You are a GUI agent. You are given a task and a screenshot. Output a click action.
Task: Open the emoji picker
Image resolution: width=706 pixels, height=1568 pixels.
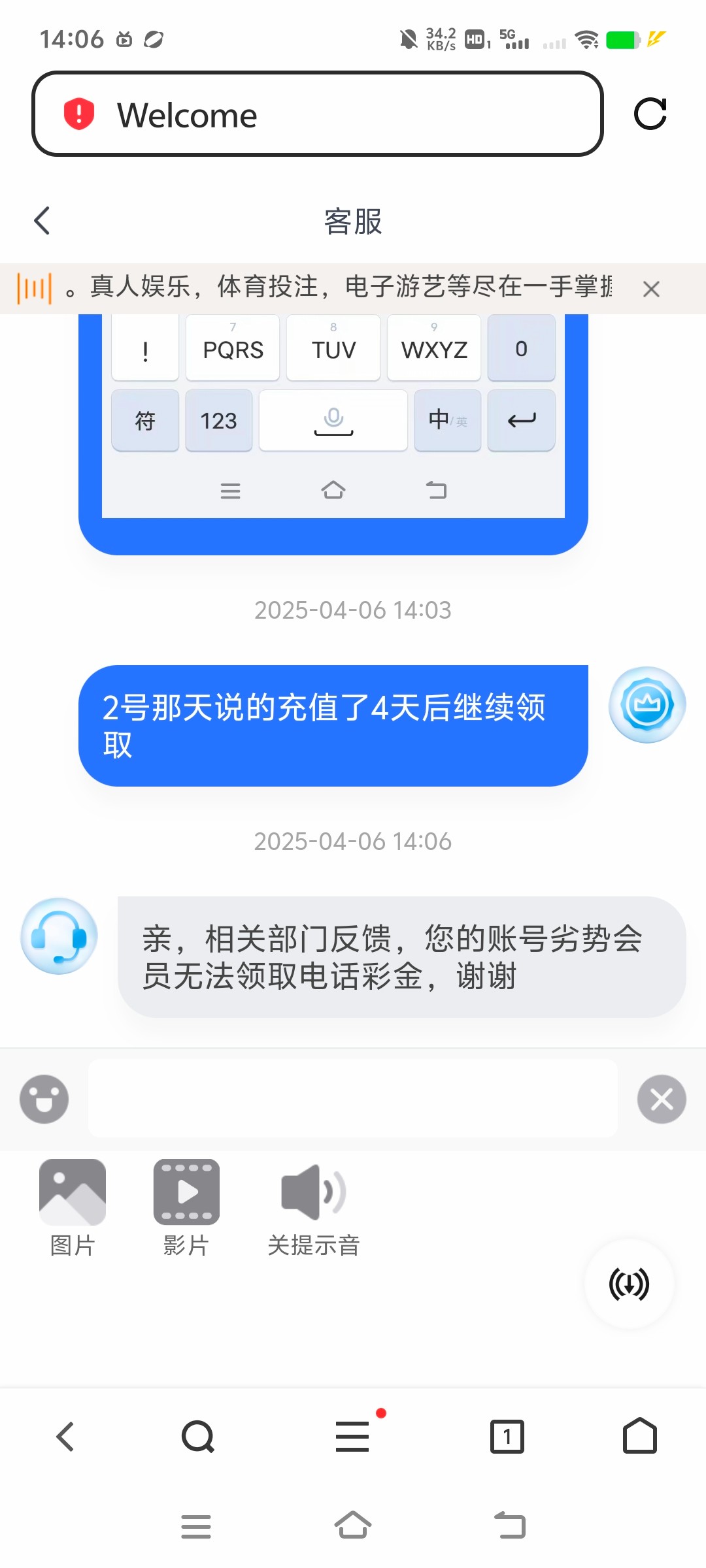coord(44,1099)
